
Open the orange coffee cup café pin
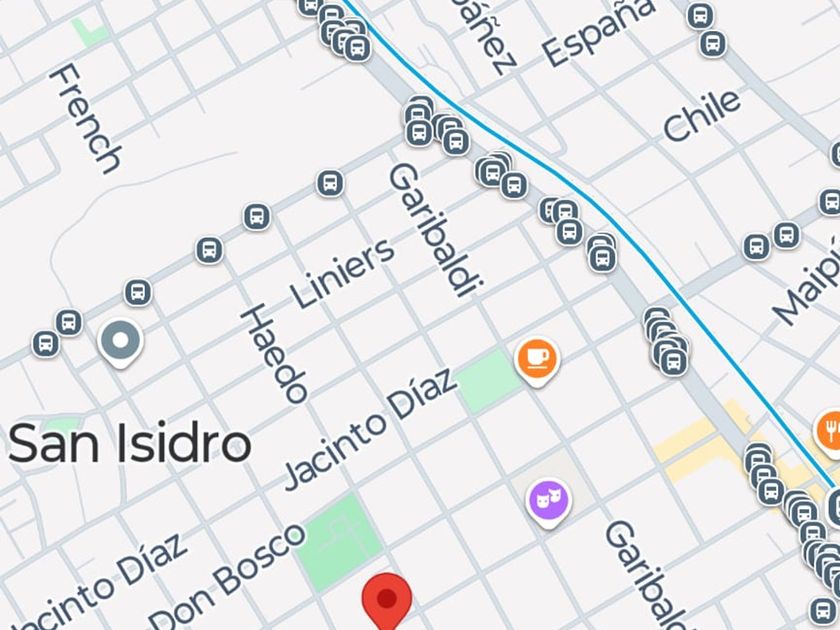pos(537,361)
